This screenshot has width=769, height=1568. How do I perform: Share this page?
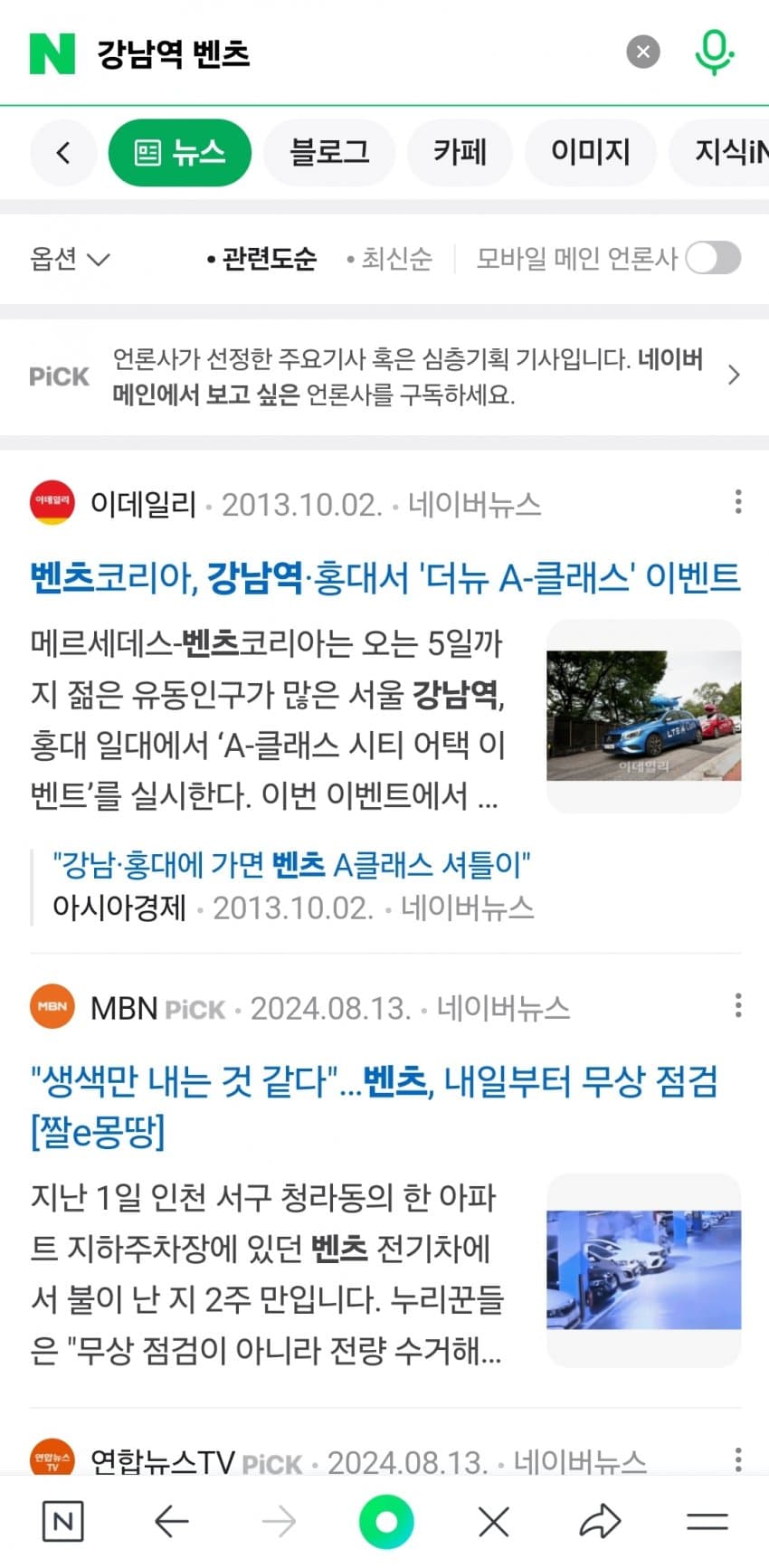click(x=600, y=1522)
